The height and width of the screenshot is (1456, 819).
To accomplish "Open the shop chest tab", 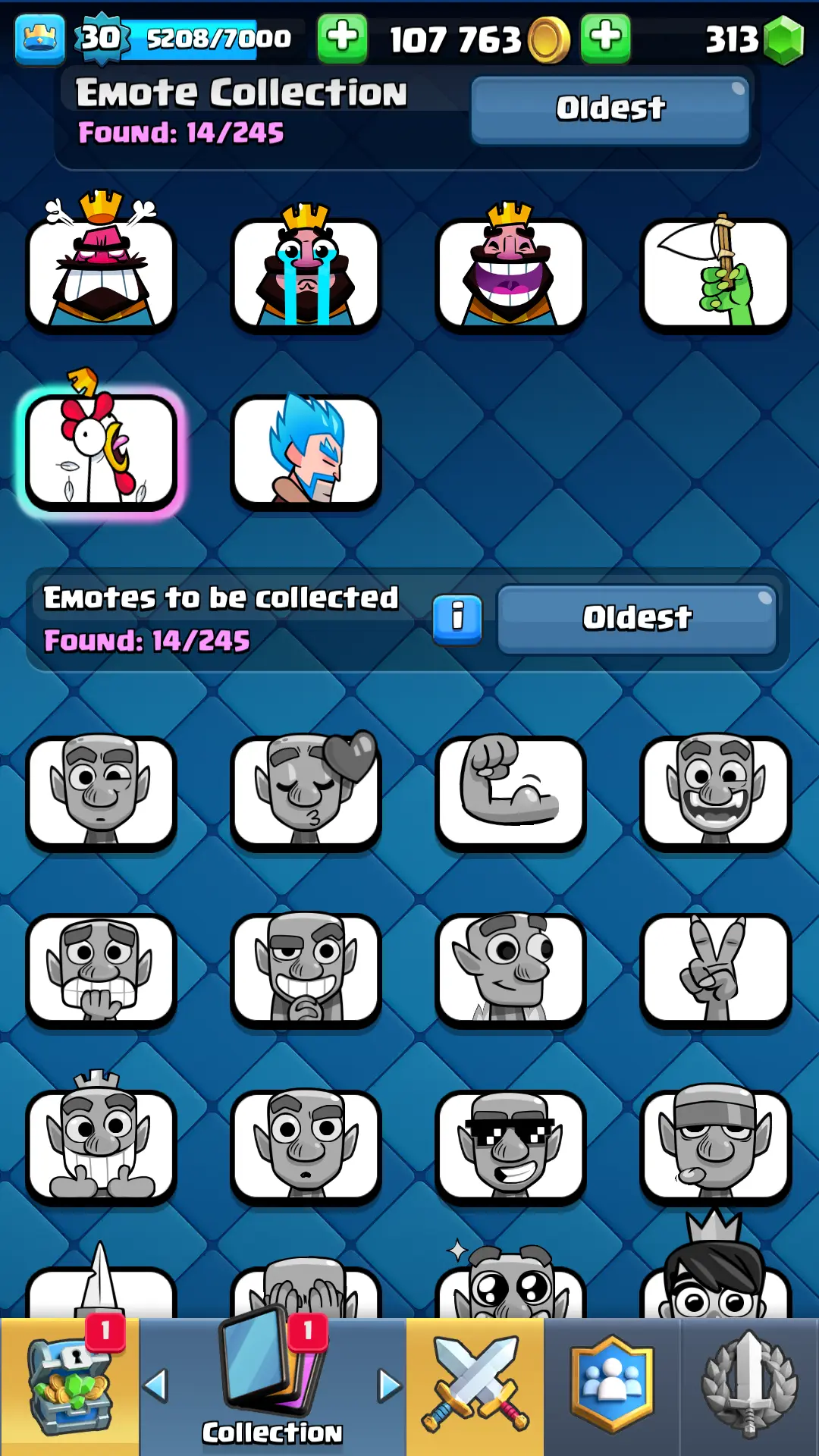I will click(x=70, y=1386).
